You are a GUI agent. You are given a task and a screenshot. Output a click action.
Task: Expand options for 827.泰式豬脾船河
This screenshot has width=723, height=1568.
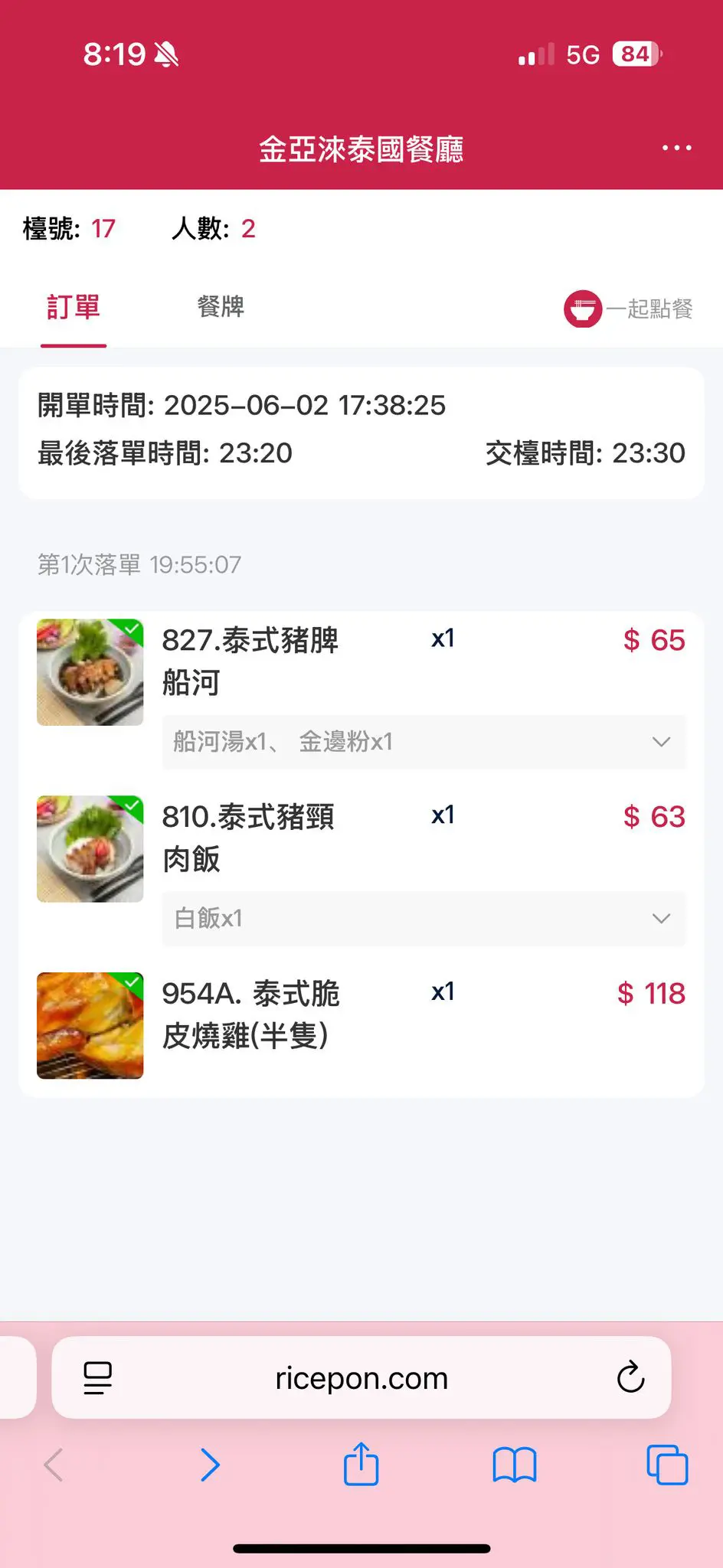pos(661,742)
